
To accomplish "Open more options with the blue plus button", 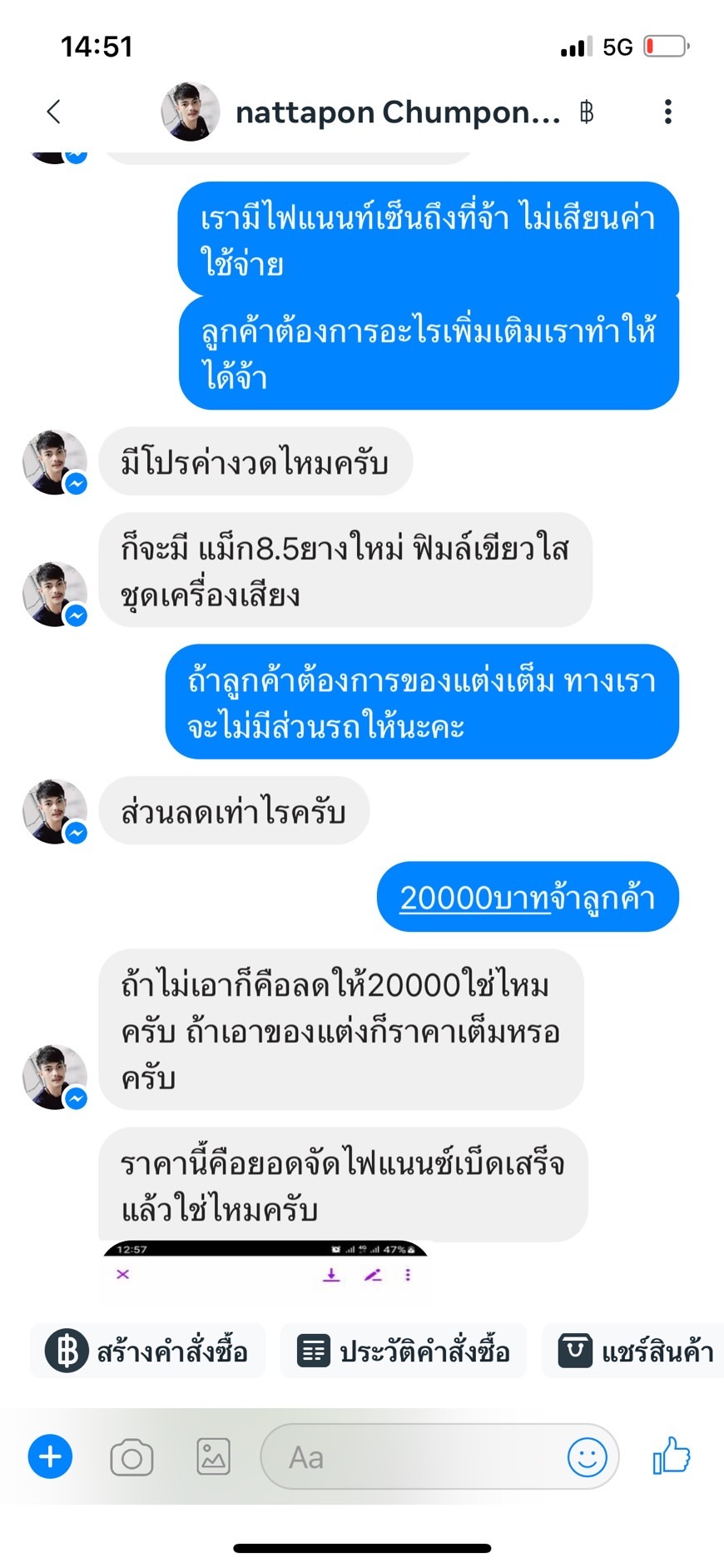I will pos(51,1457).
